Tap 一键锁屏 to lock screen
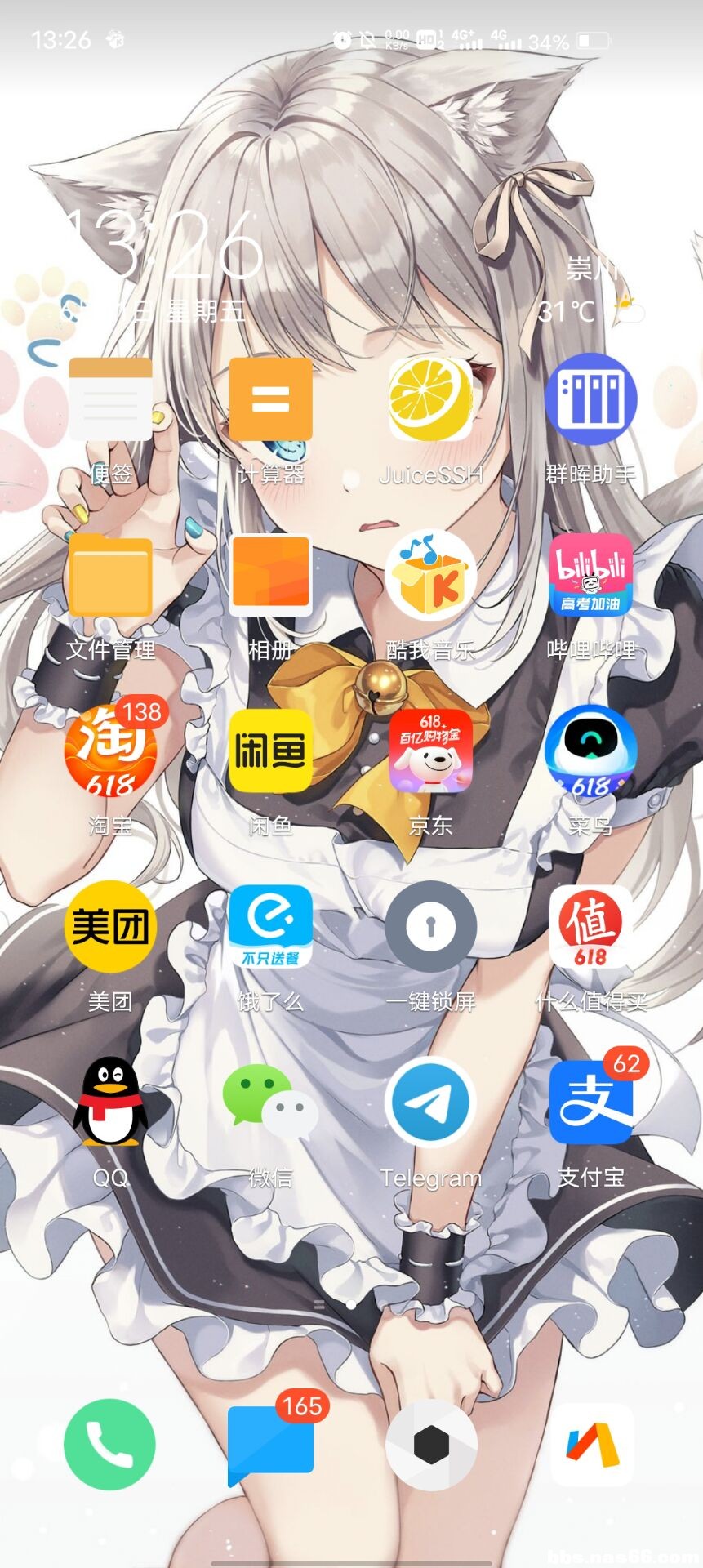 430,927
